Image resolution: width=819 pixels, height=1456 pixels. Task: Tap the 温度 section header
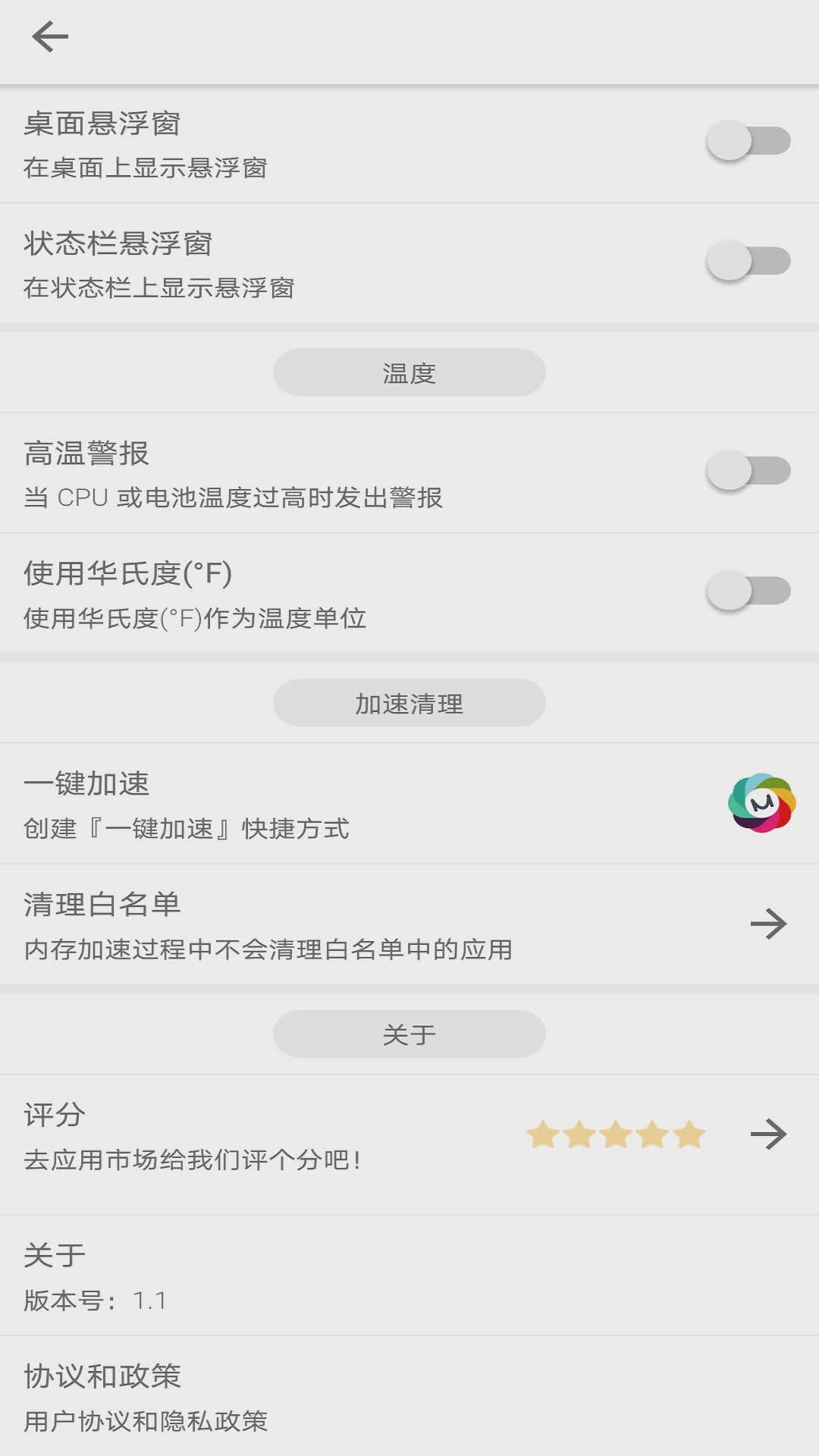click(x=409, y=372)
